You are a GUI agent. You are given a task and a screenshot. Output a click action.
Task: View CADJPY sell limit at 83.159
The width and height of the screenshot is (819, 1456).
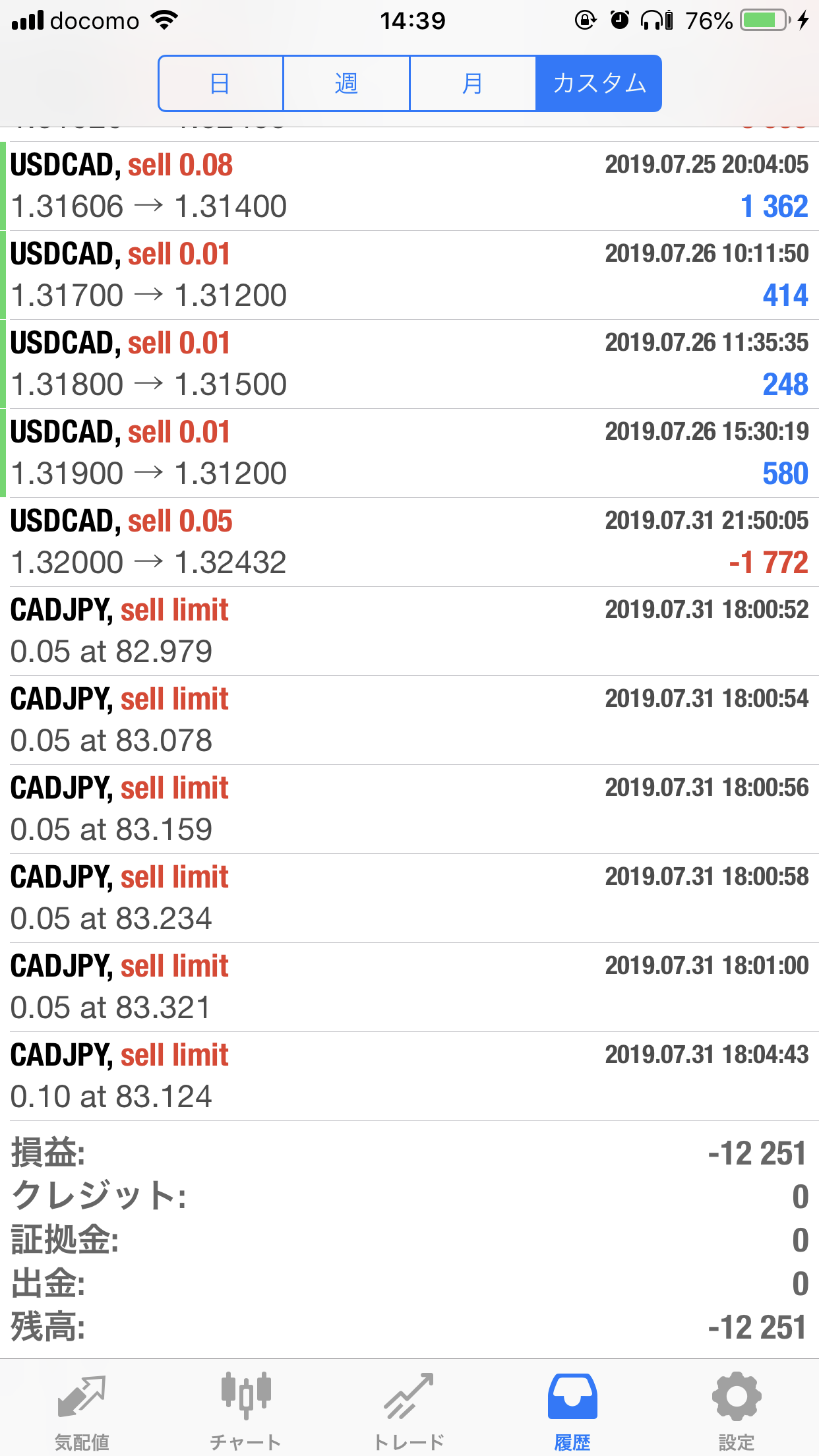(x=409, y=809)
